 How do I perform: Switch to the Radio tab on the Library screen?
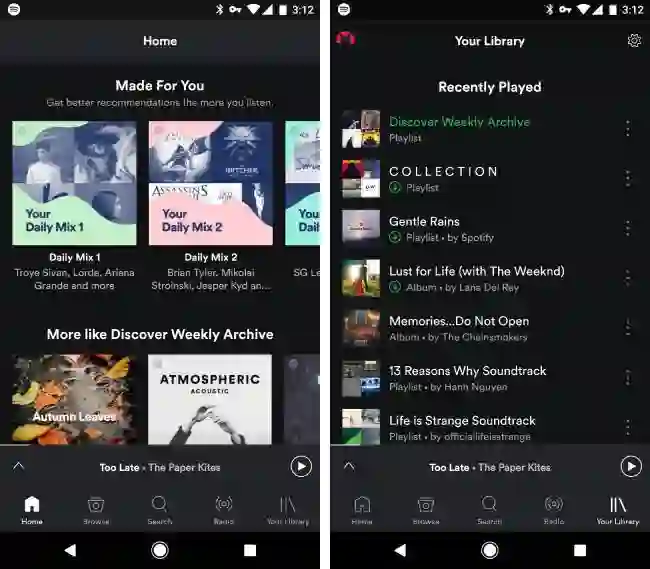coord(553,508)
